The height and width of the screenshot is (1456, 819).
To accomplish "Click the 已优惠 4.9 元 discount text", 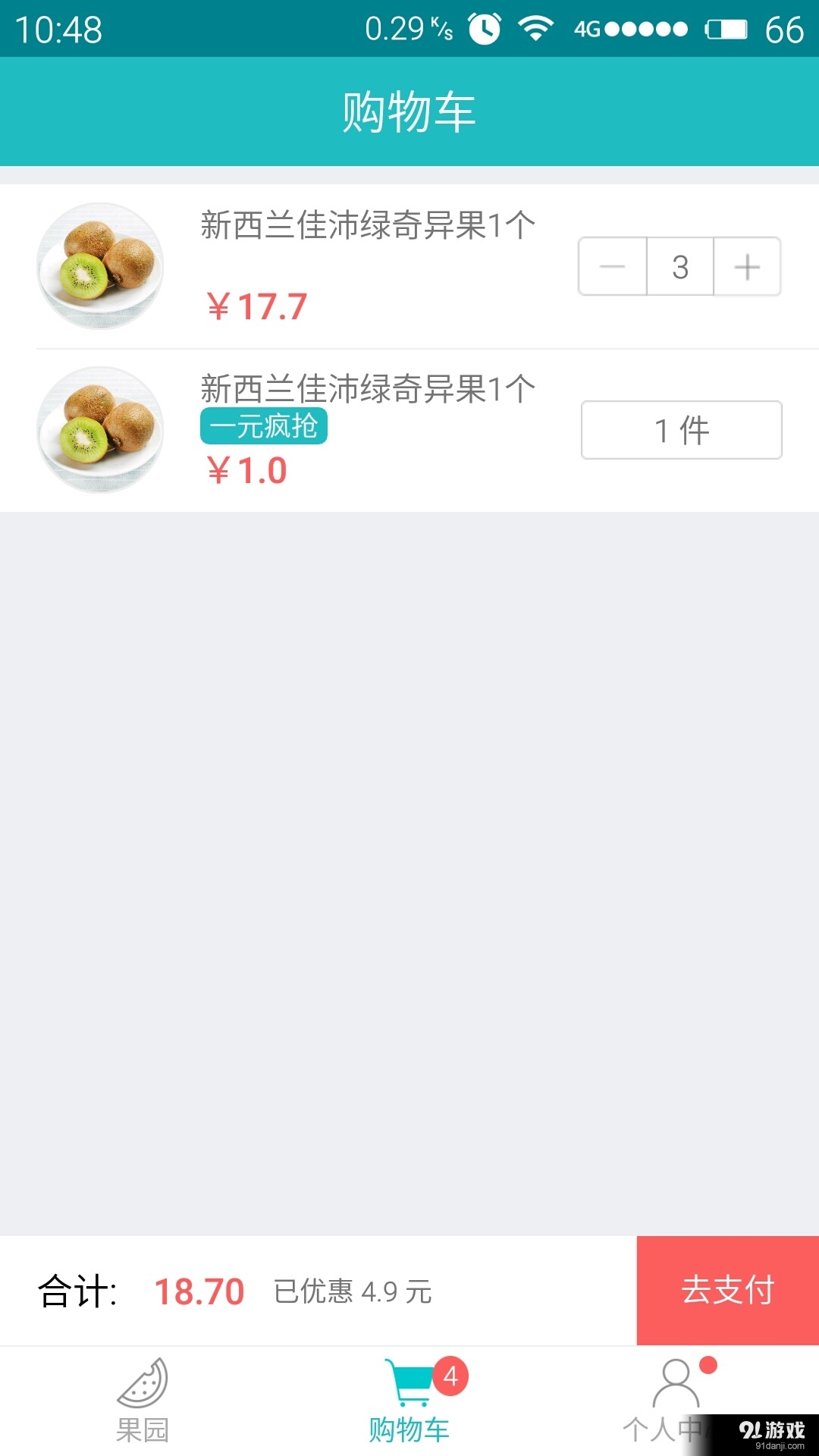I will click(351, 1288).
